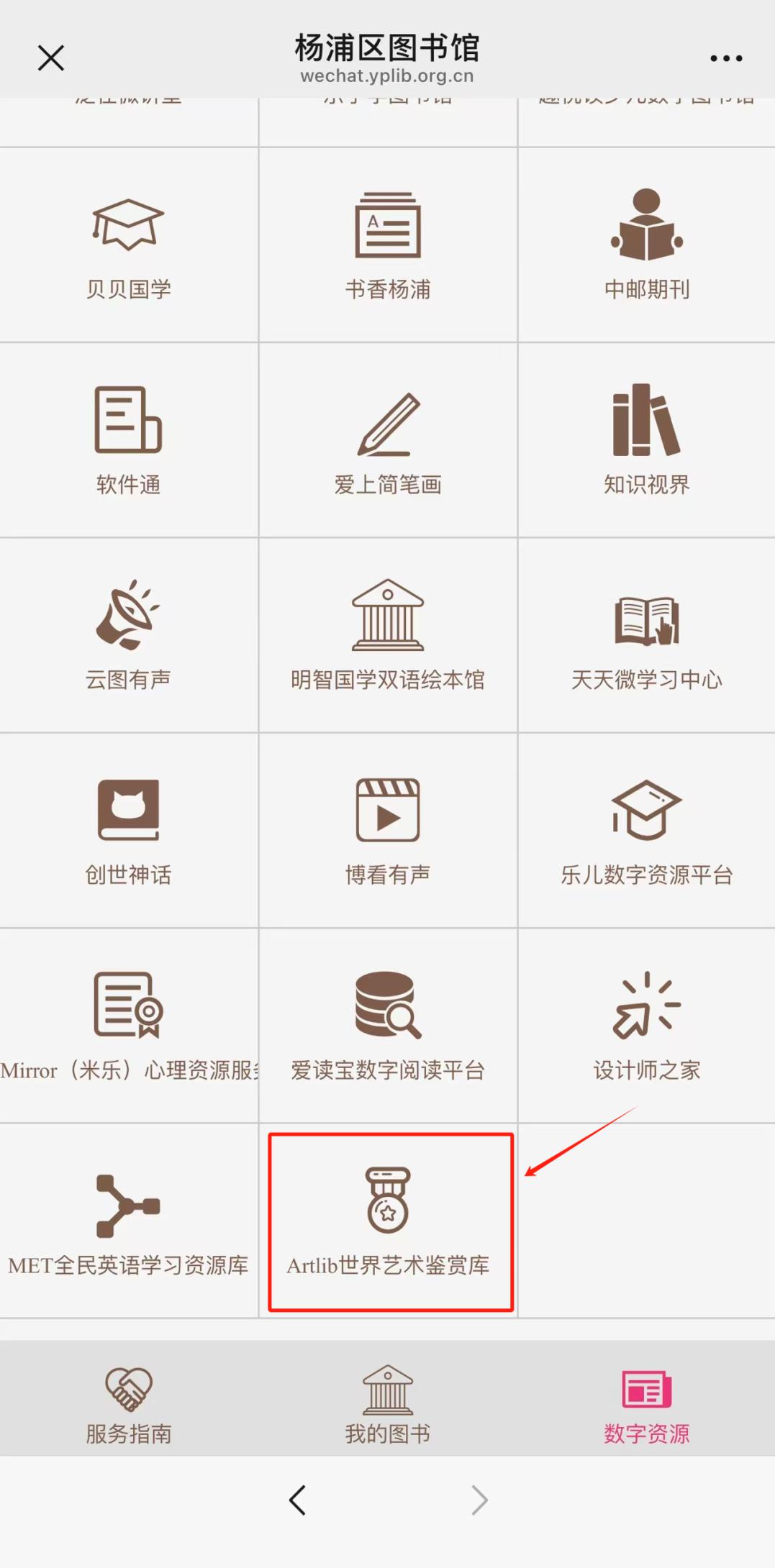Switch to the 服务指南 tab
This screenshot has width=775, height=1568.
click(128, 1404)
